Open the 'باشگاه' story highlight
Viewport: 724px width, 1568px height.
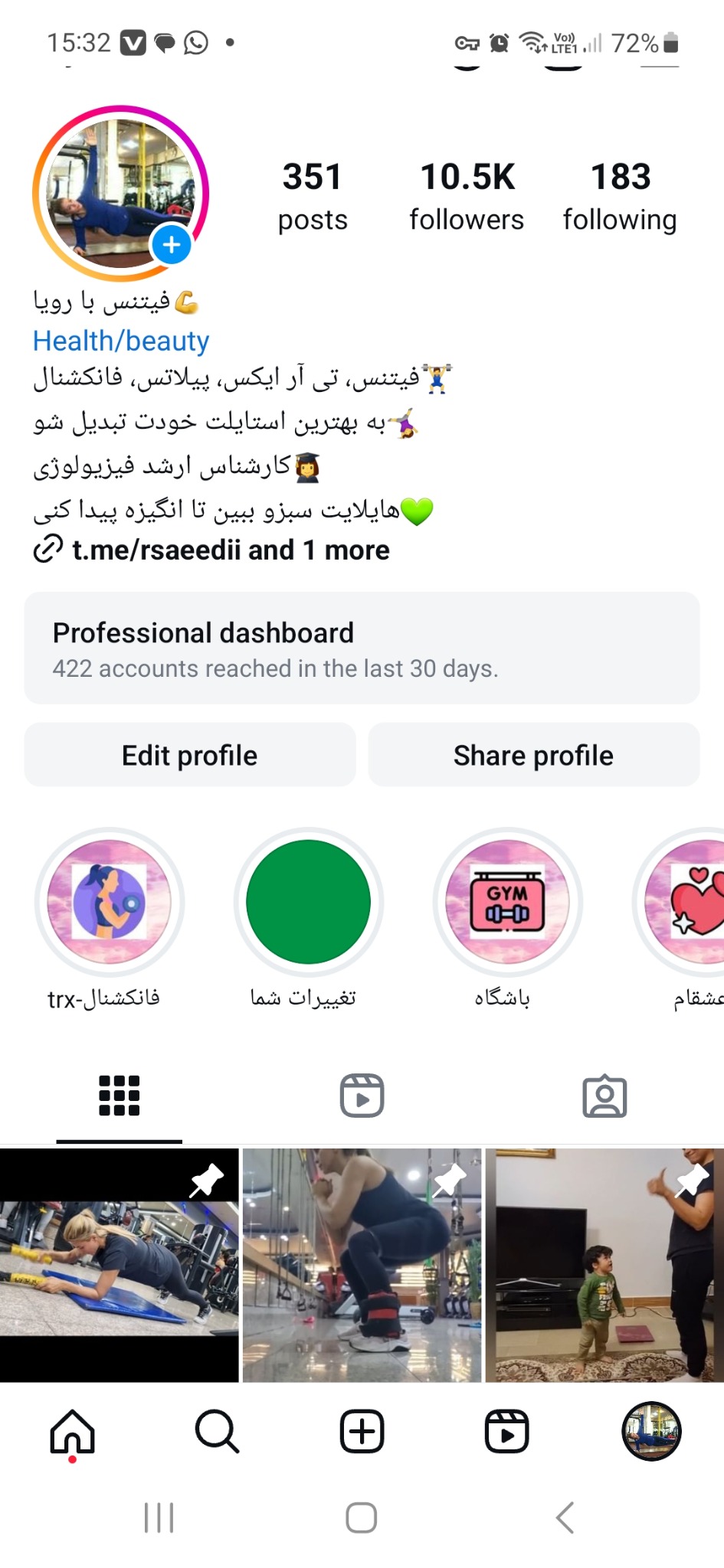point(506,903)
